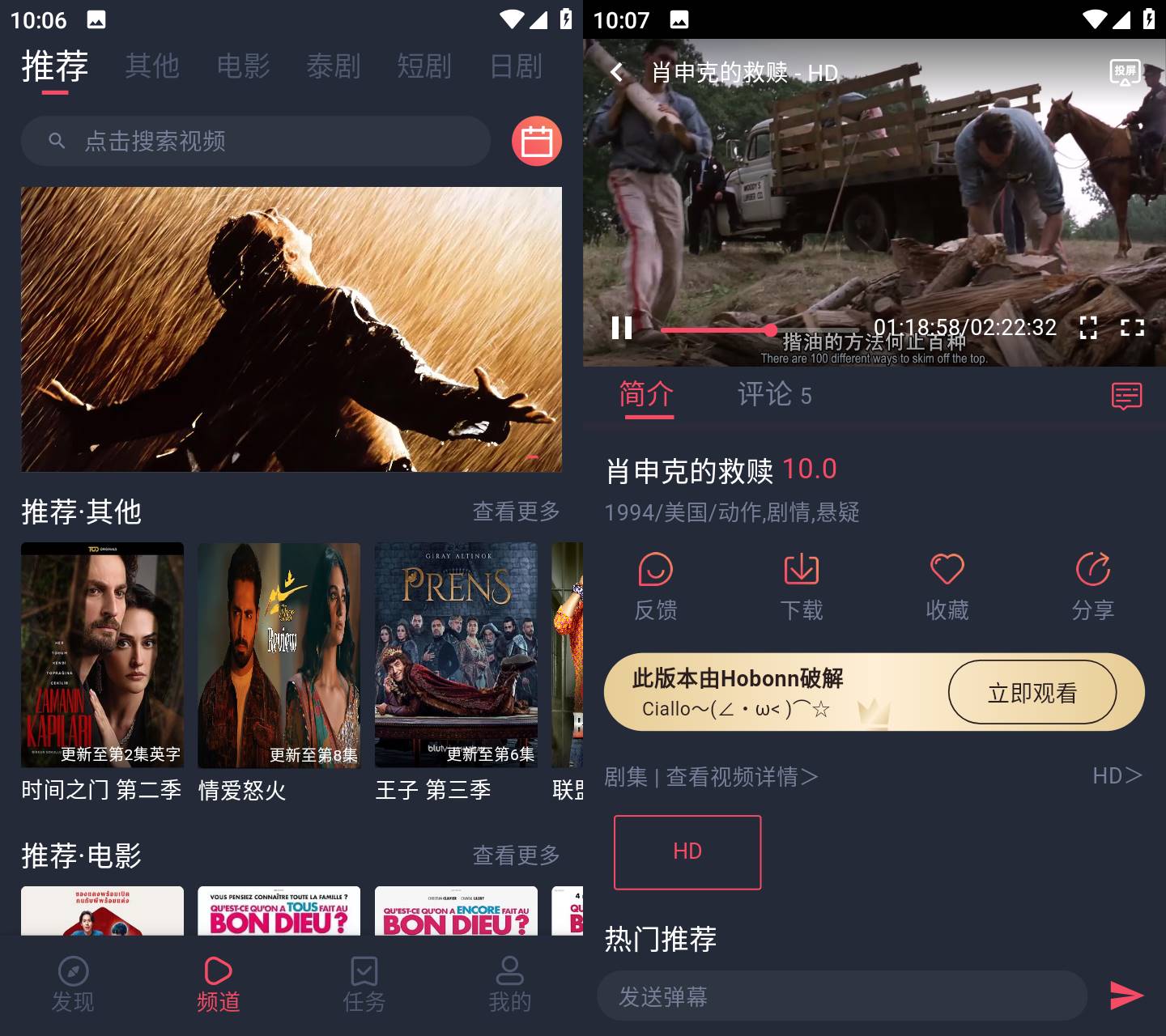1166x1036 pixels.
Task: Download this movie
Action: point(801,585)
